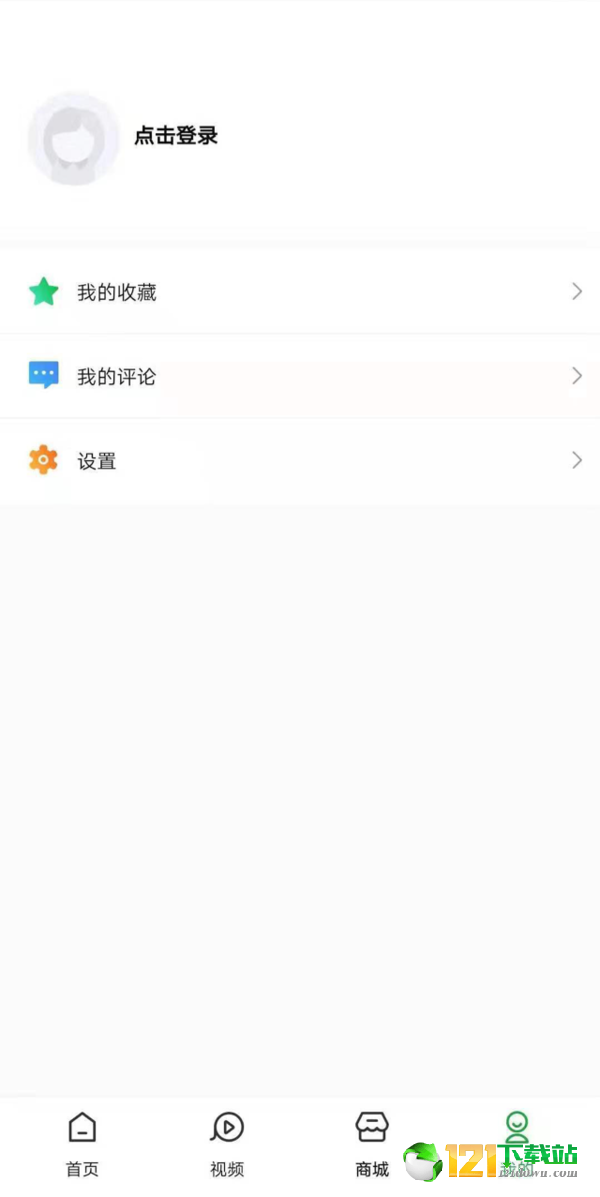
Task: Open 我的收藏 favorites row
Action: [300, 292]
